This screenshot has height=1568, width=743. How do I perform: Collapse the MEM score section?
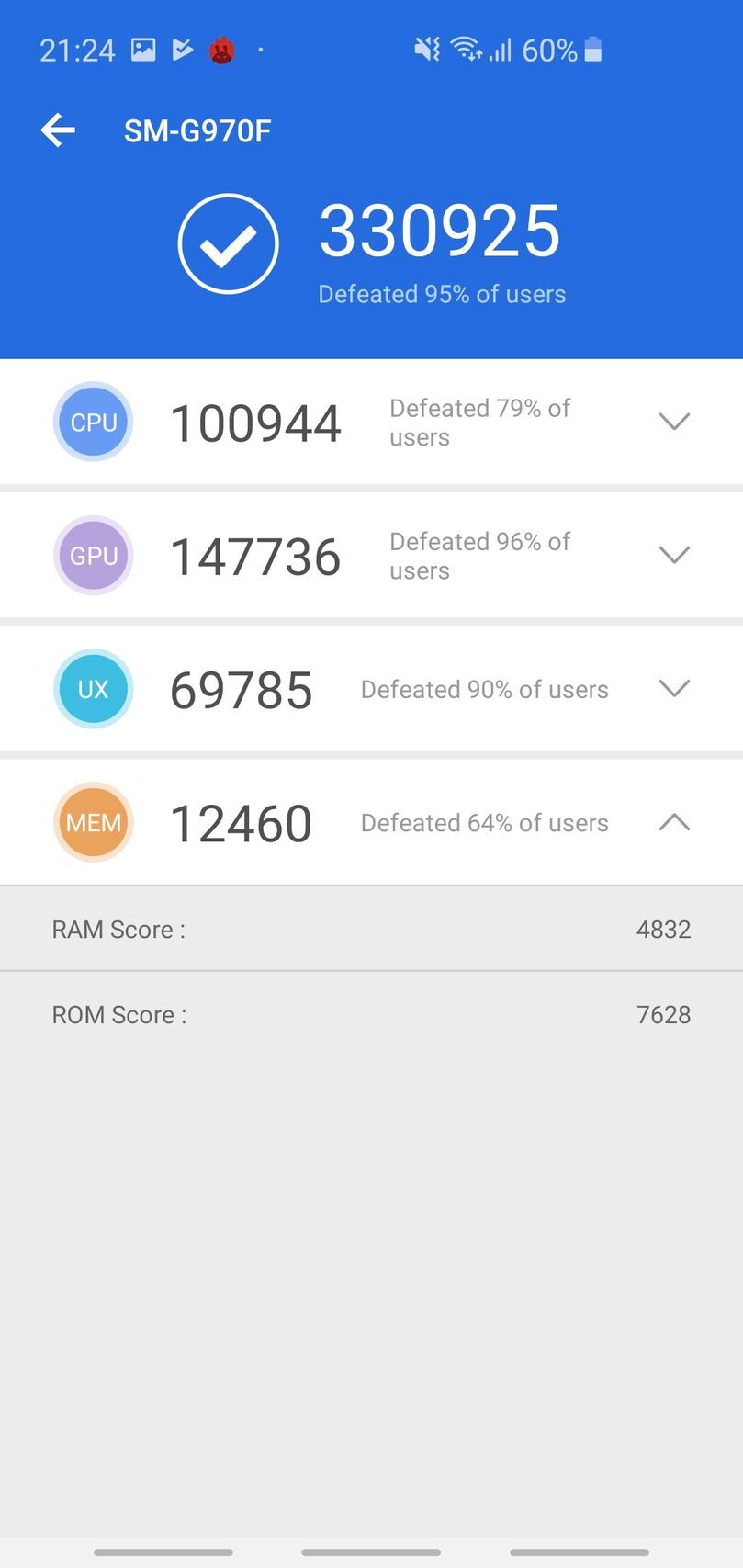point(674,822)
